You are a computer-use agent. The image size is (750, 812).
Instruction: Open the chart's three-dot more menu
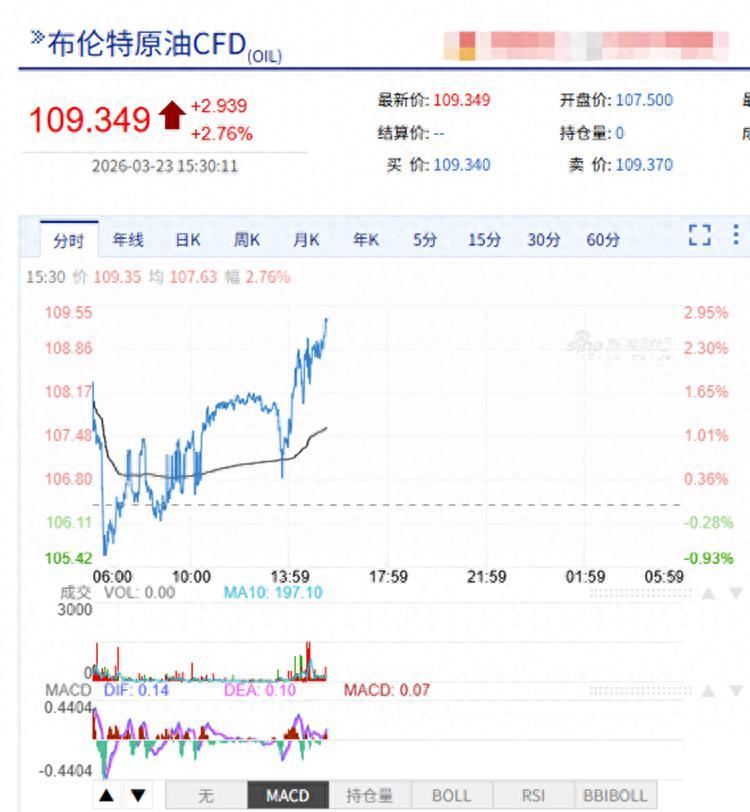click(x=736, y=235)
